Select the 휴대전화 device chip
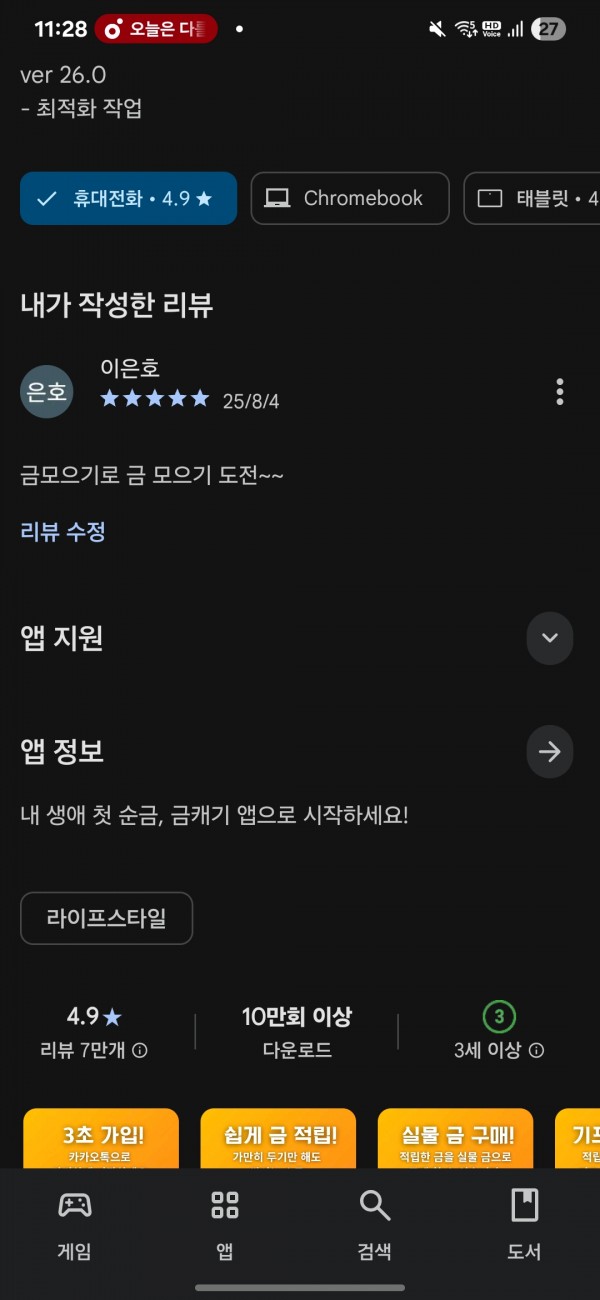The image size is (600, 1300). click(x=128, y=198)
